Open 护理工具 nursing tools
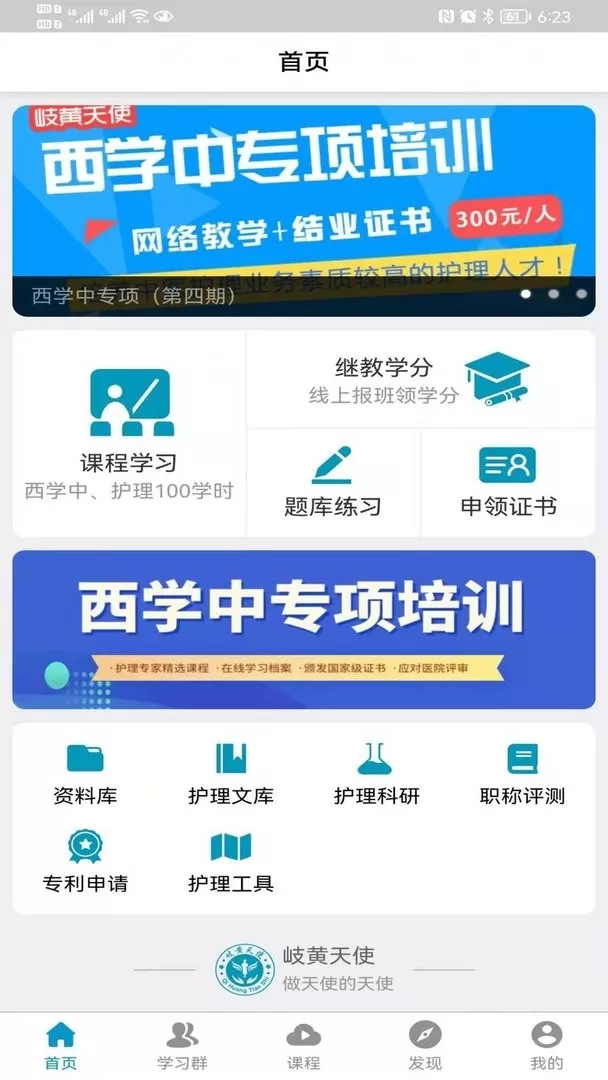608x1080 pixels. tap(231, 862)
